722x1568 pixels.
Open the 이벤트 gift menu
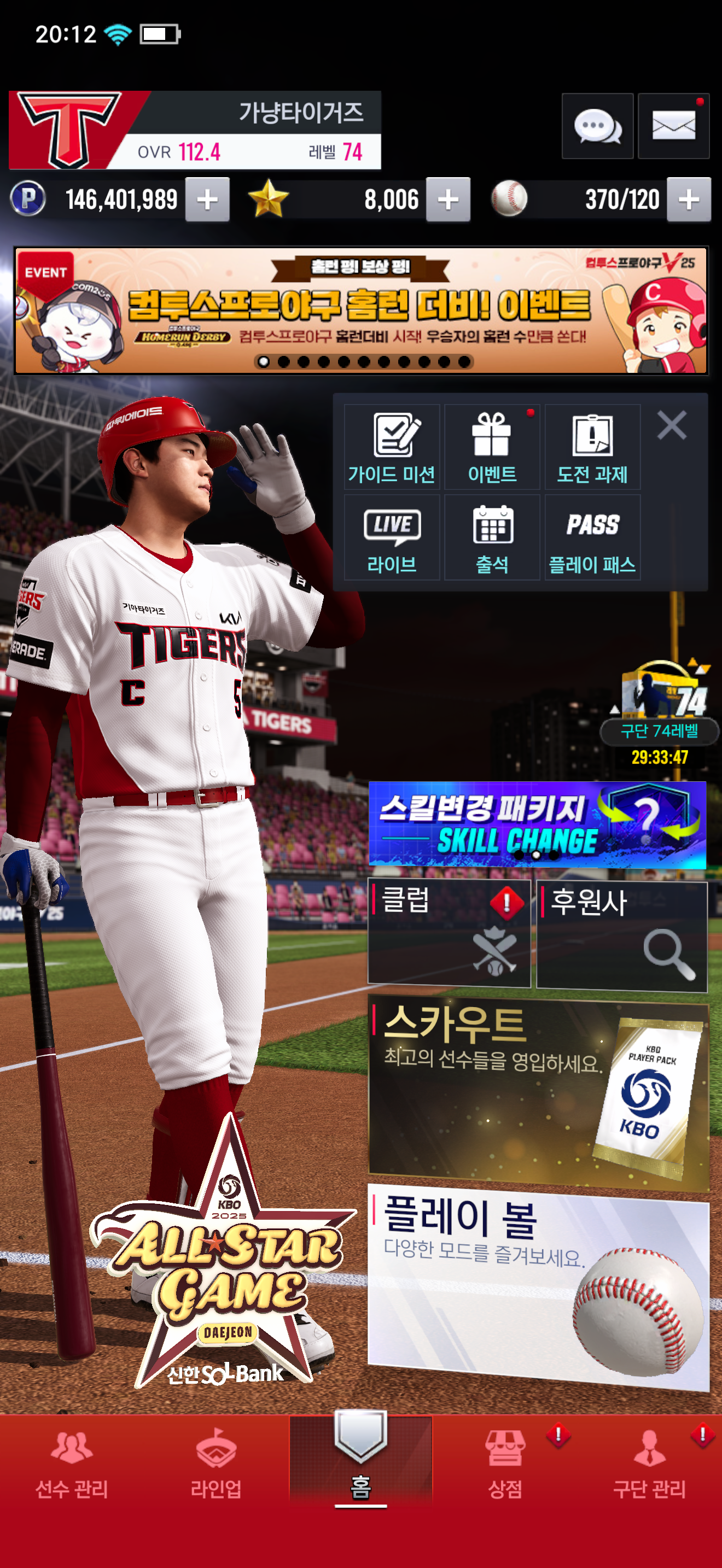tap(492, 447)
